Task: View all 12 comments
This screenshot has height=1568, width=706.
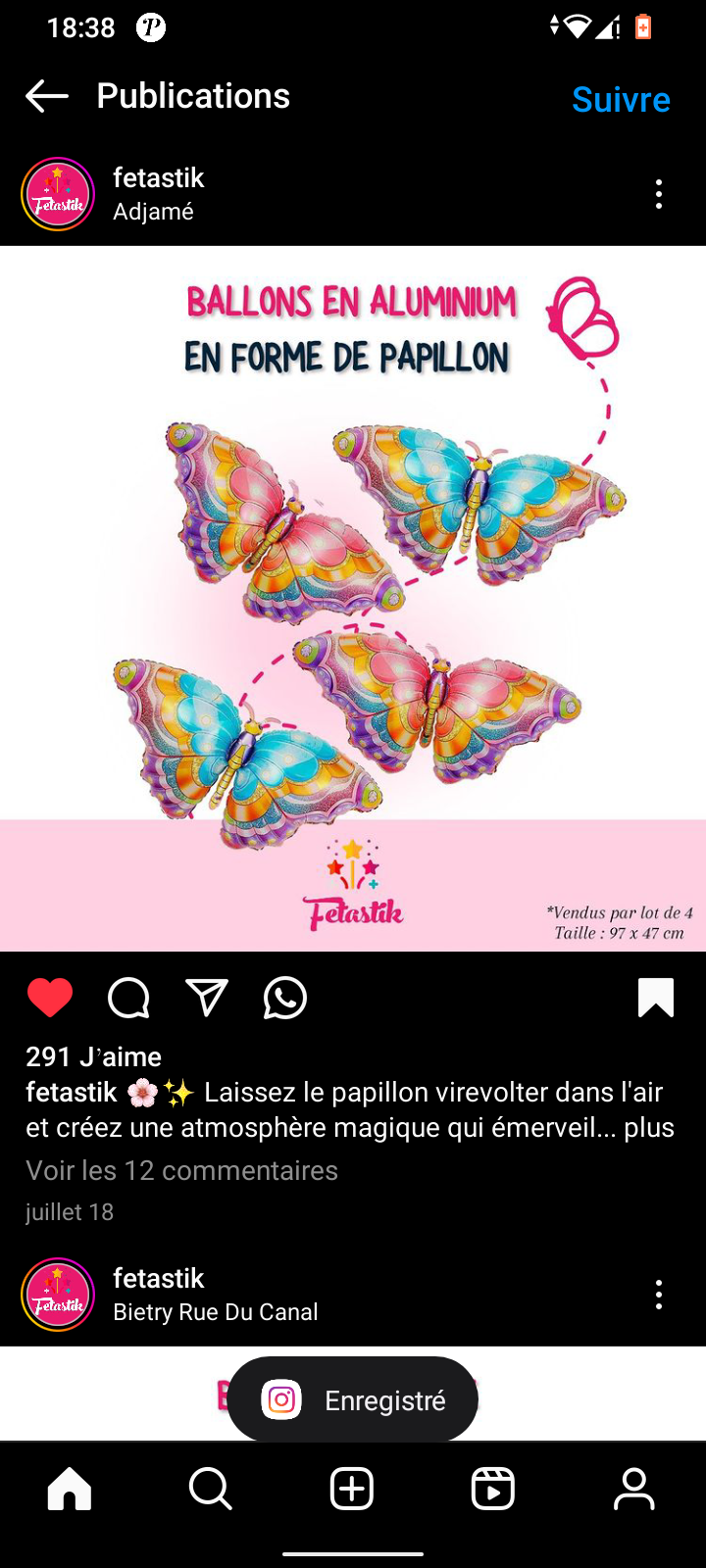Action: 181,1170
